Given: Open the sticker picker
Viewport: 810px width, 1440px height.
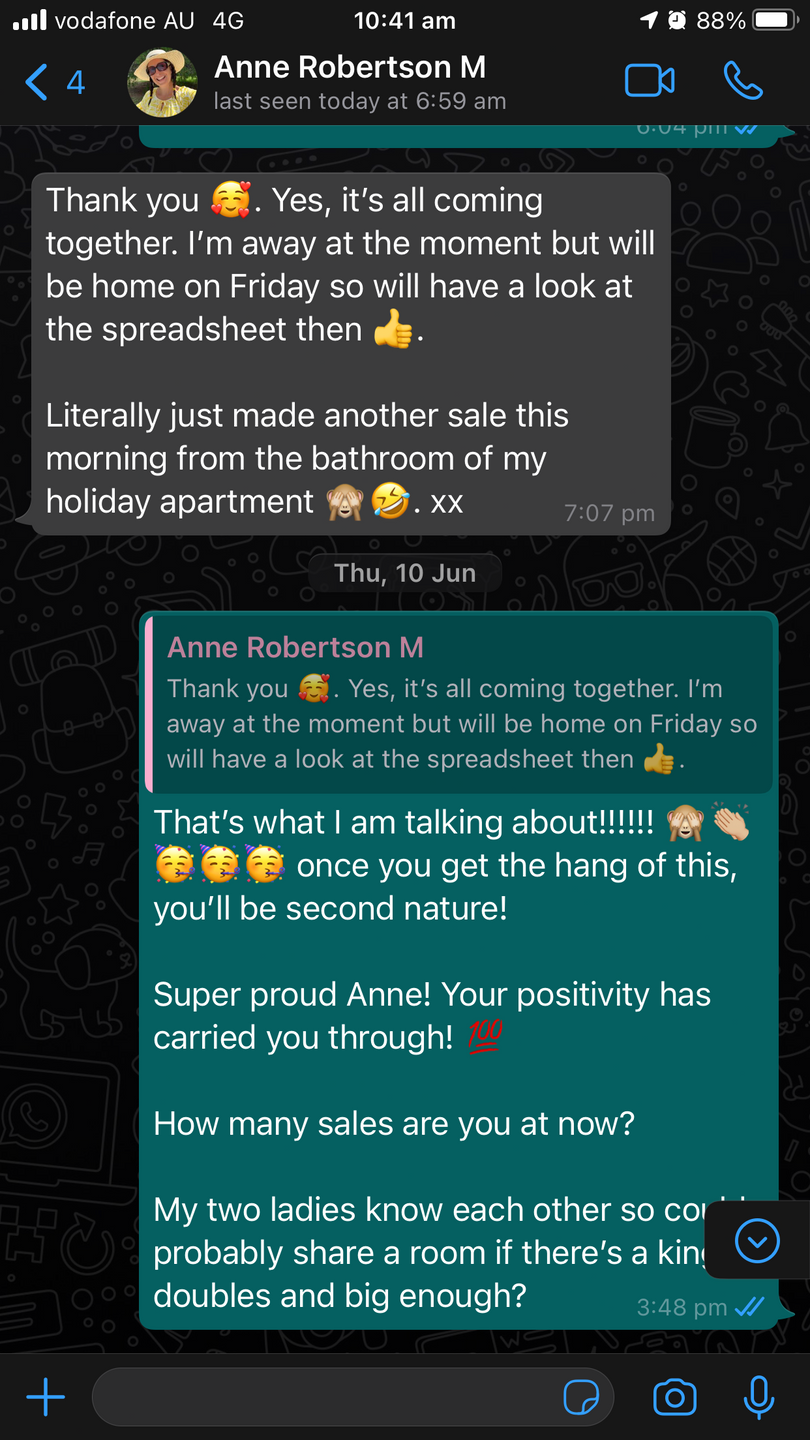Looking at the screenshot, I should coord(581,1397).
